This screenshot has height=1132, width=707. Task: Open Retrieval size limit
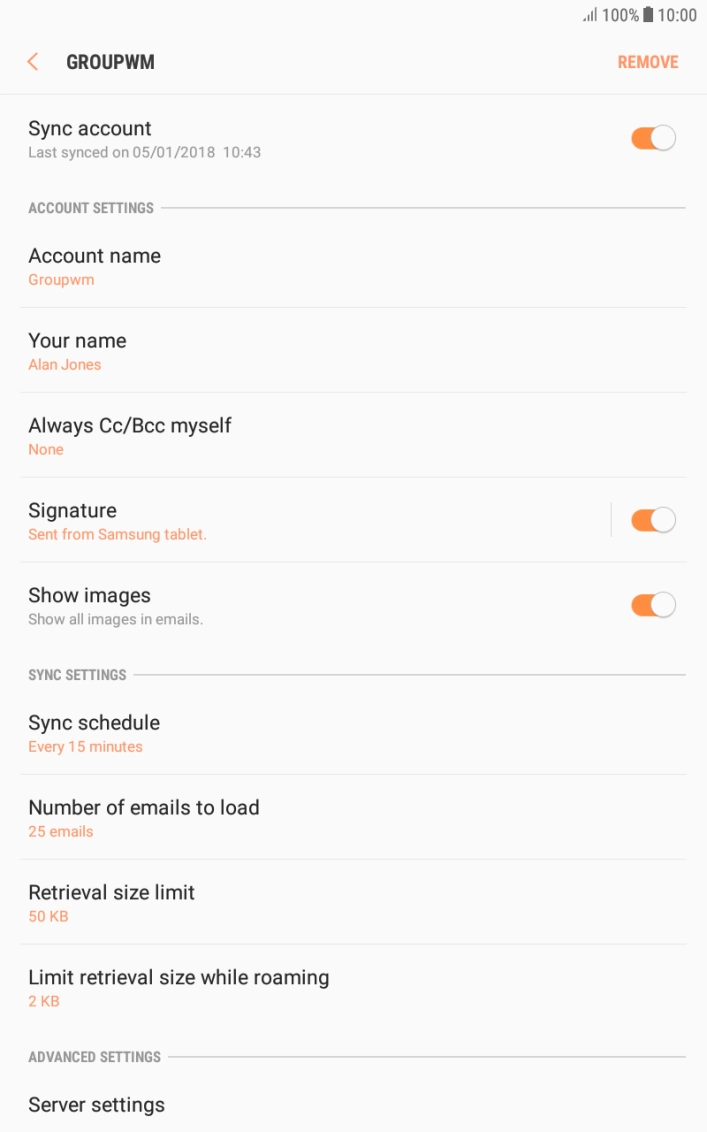pyautogui.click(x=112, y=903)
